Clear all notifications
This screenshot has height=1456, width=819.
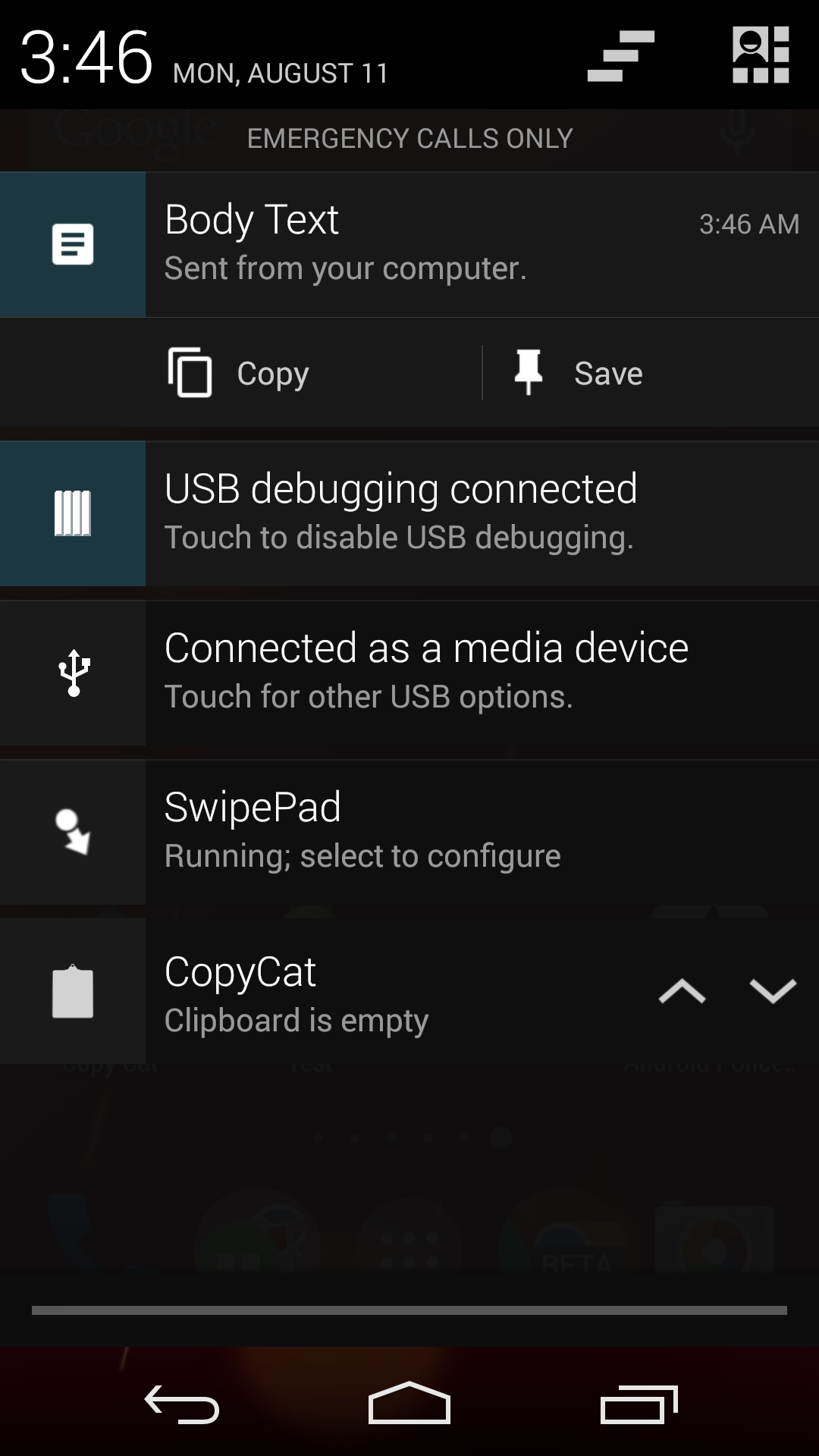(x=620, y=55)
